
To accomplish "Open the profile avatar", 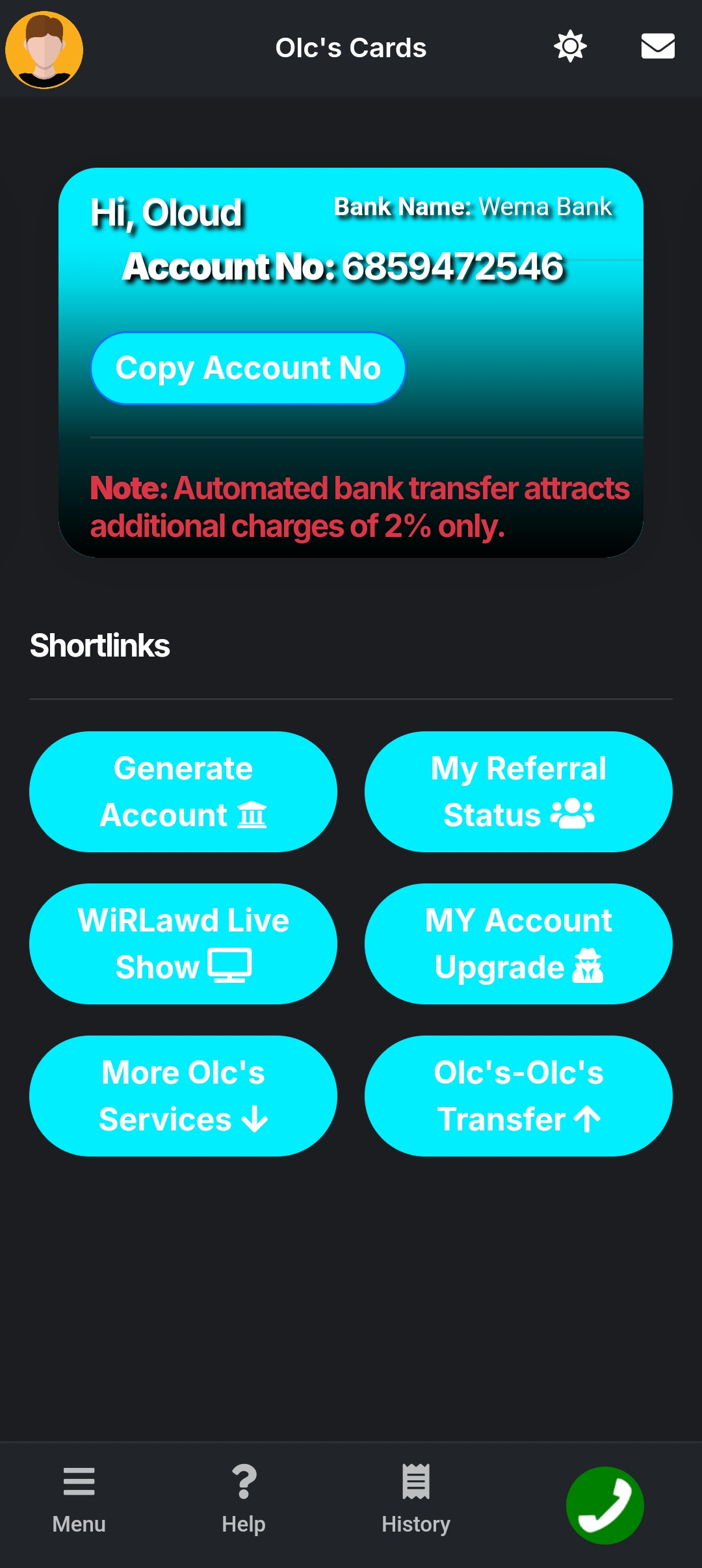I will pos(44,49).
